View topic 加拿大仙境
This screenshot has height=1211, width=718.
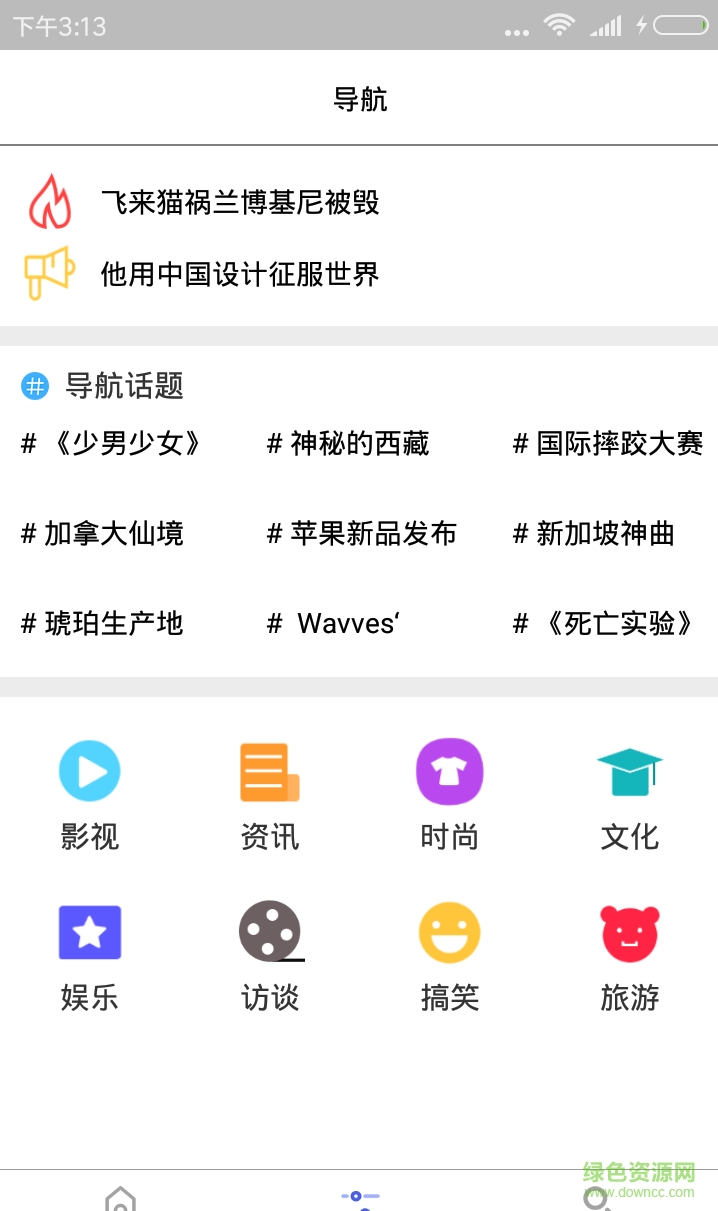click(102, 533)
